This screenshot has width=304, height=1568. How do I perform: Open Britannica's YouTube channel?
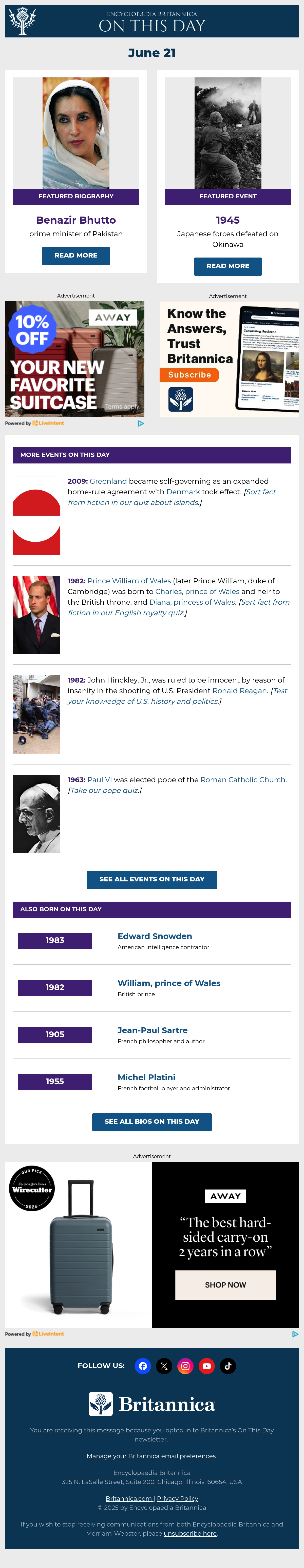[x=206, y=1366]
